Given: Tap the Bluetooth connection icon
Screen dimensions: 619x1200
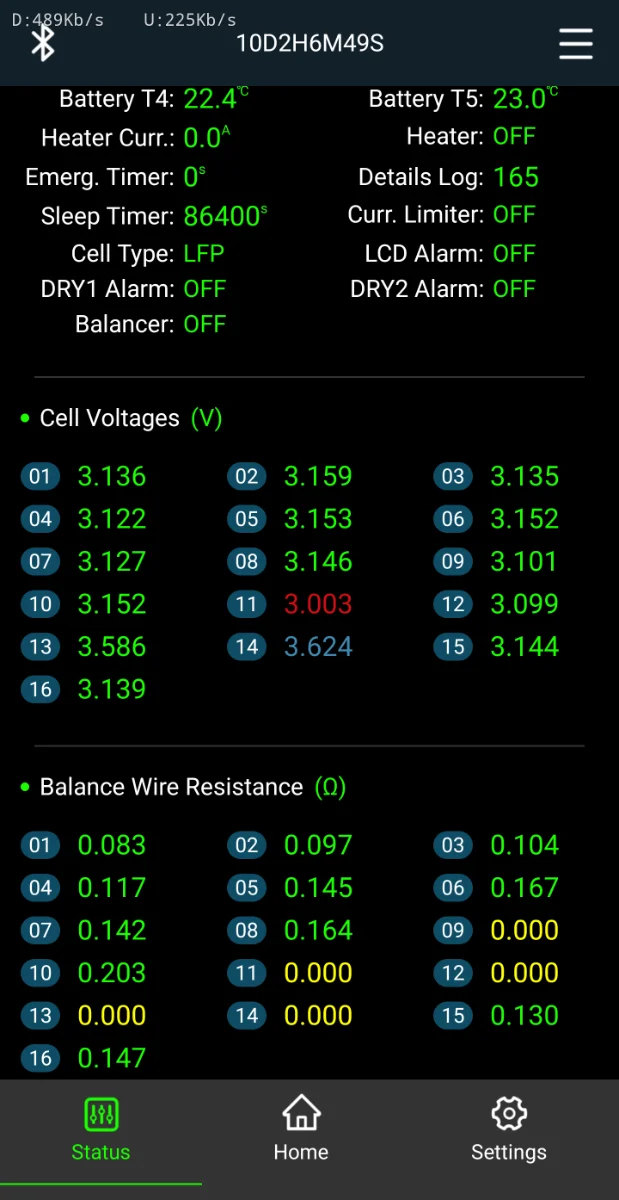Looking at the screenshot, I should (42, 43).
